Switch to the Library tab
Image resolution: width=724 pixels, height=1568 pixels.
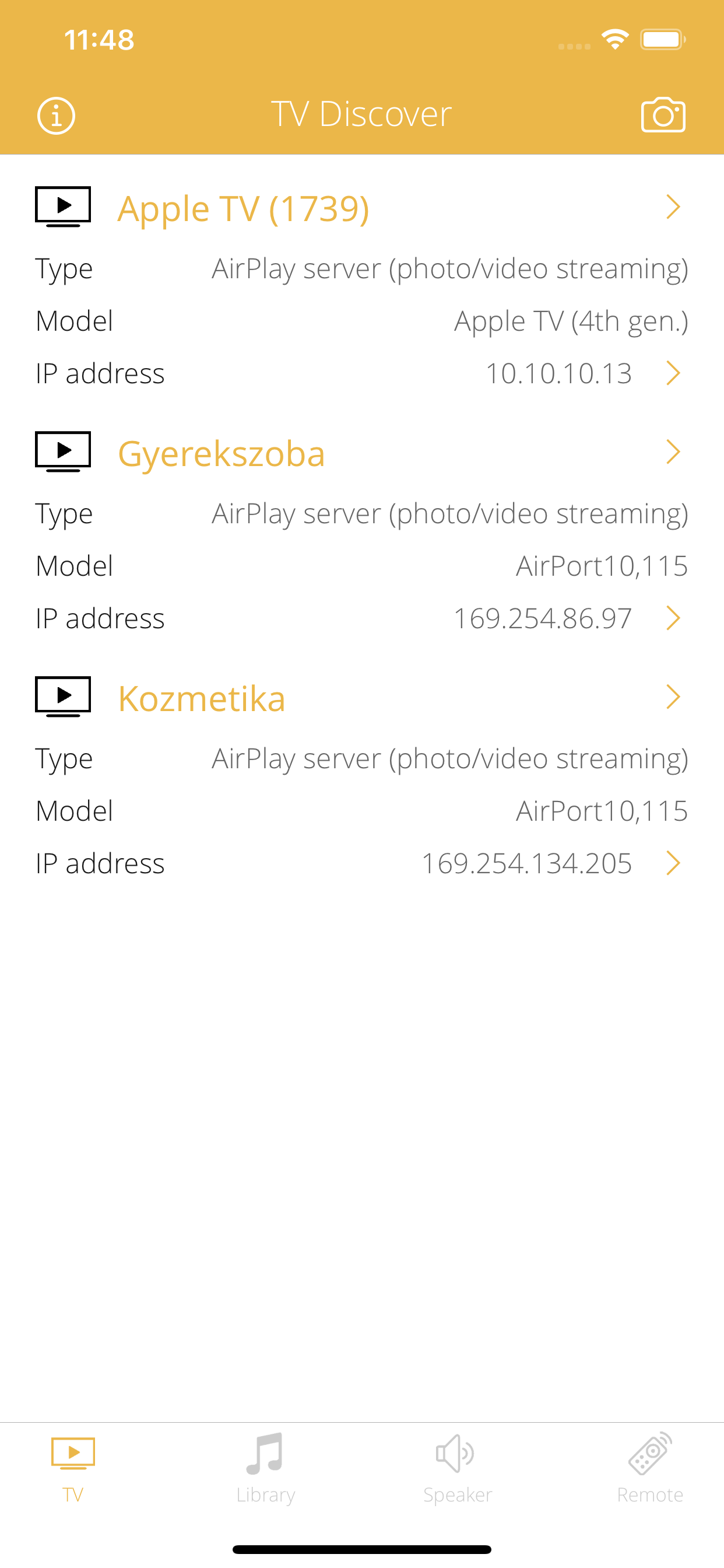point(265,1468)
